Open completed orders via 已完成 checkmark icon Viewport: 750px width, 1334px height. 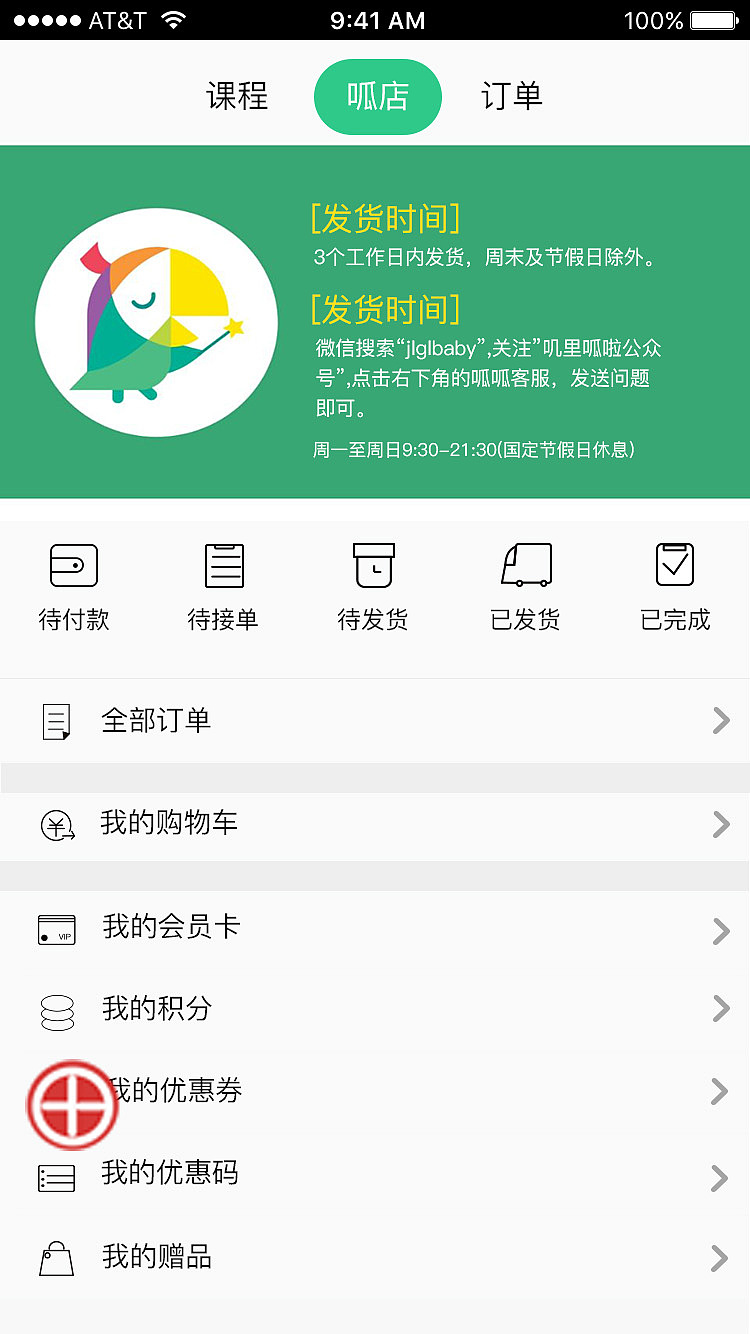pos(675,563)
